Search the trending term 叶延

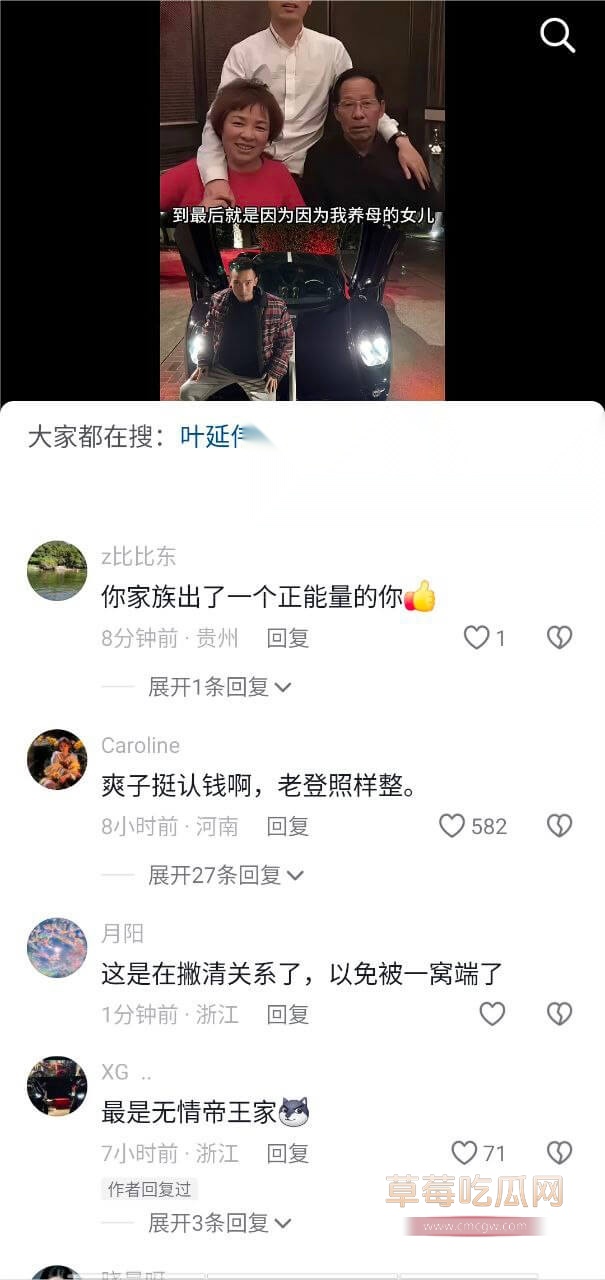213,437
